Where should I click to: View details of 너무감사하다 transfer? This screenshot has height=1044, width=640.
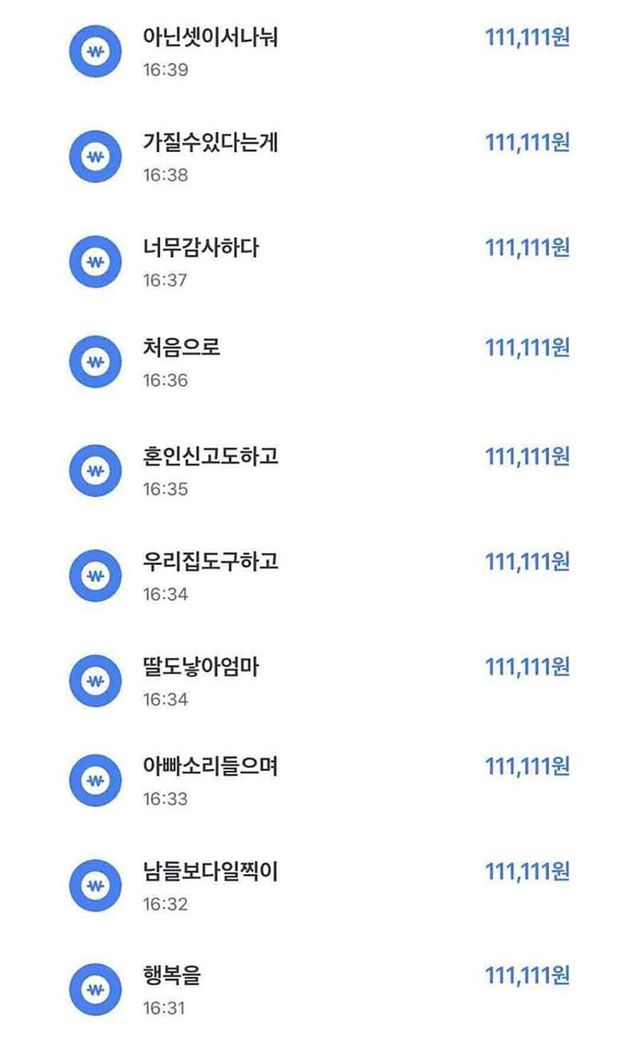201,248
